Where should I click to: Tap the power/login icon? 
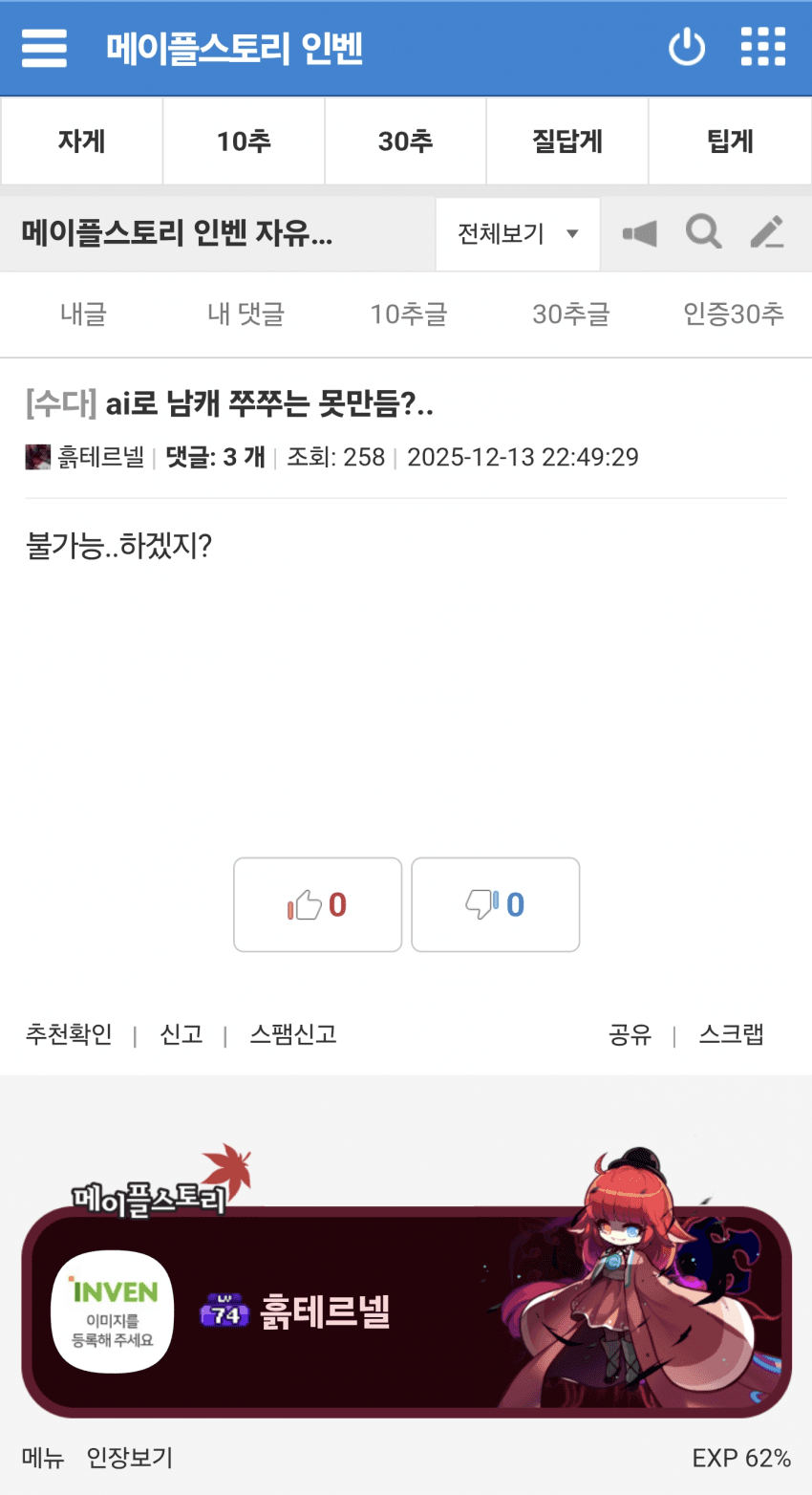(x=686, y=48)
